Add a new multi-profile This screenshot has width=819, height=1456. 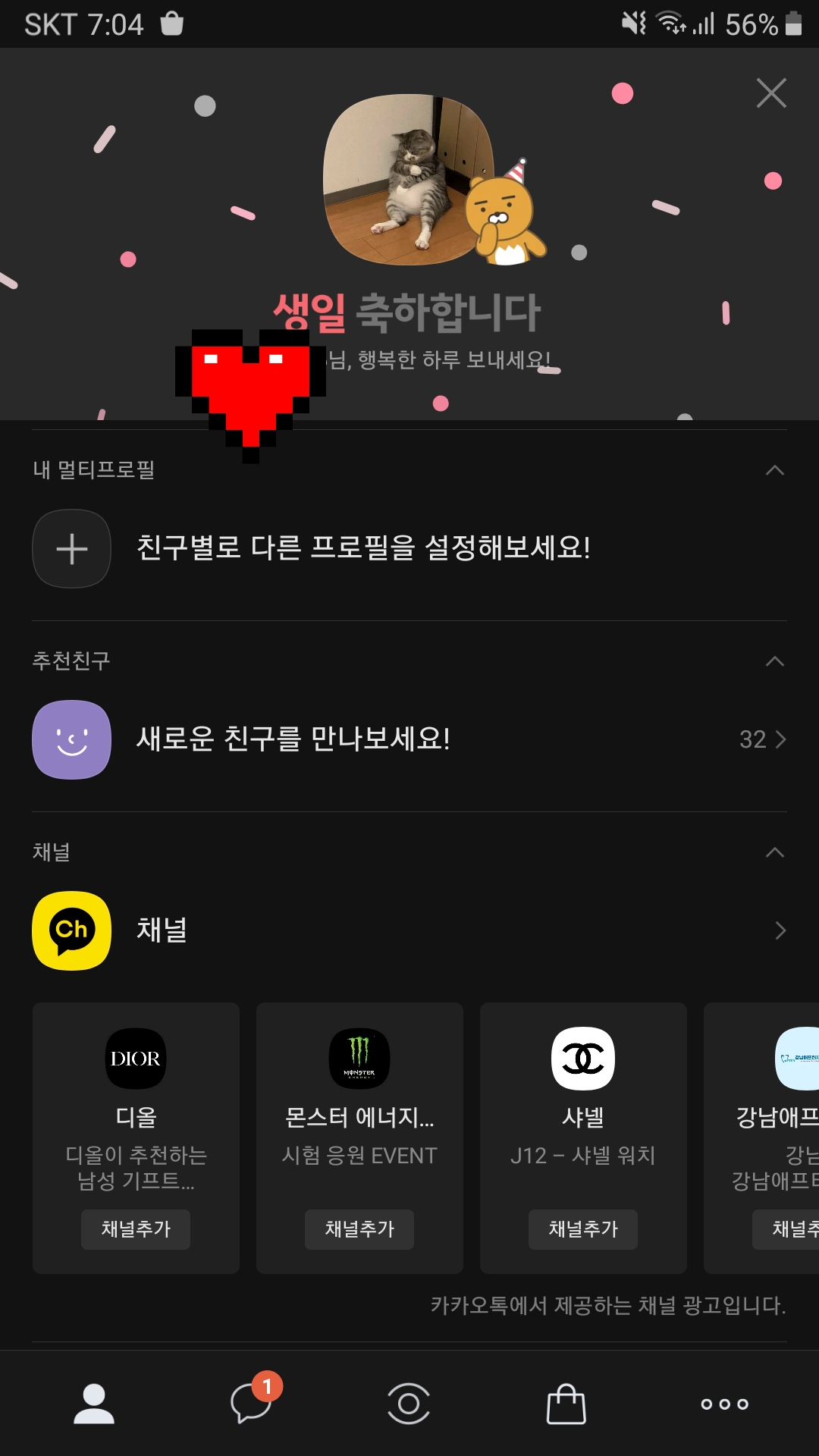tap(71, 548)
